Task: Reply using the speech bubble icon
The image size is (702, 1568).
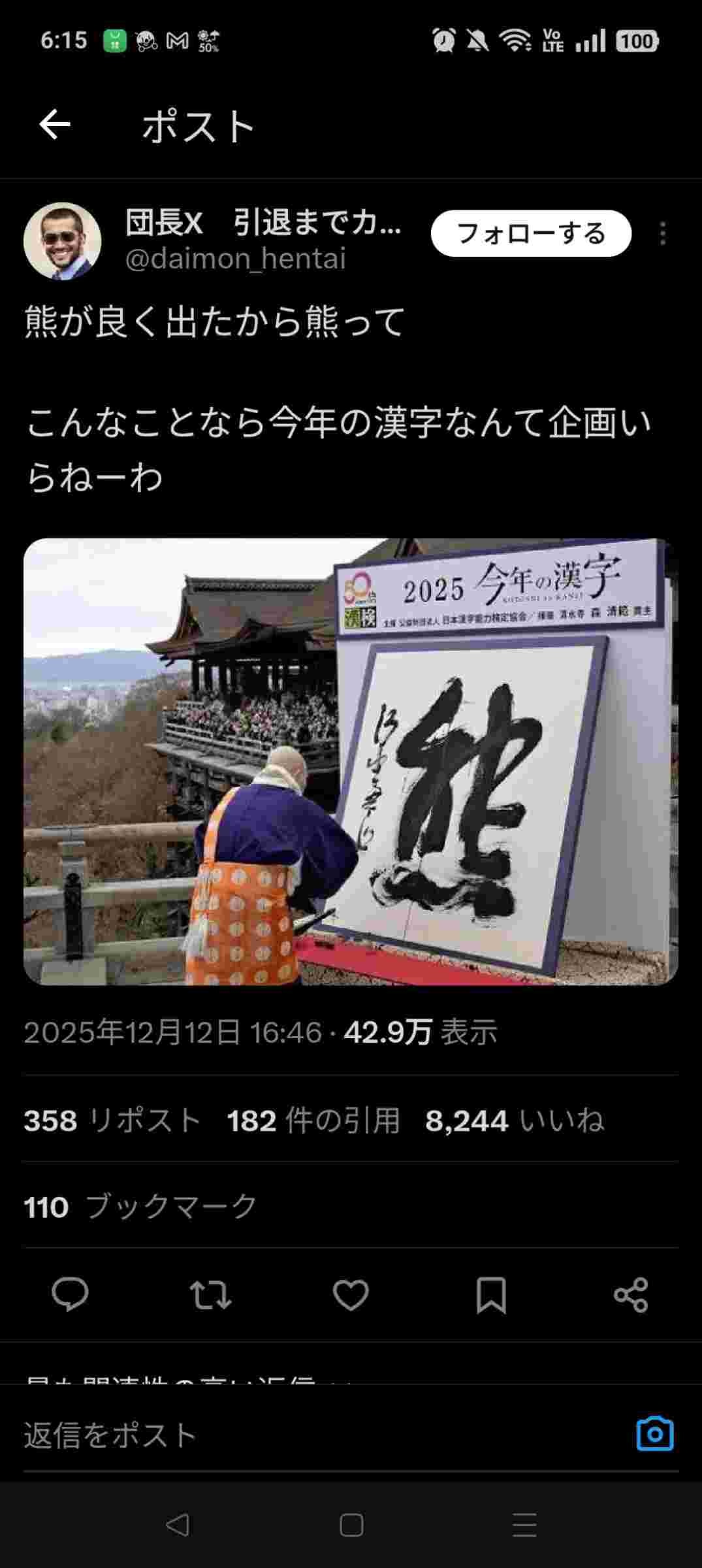Action: (70, 1294)
